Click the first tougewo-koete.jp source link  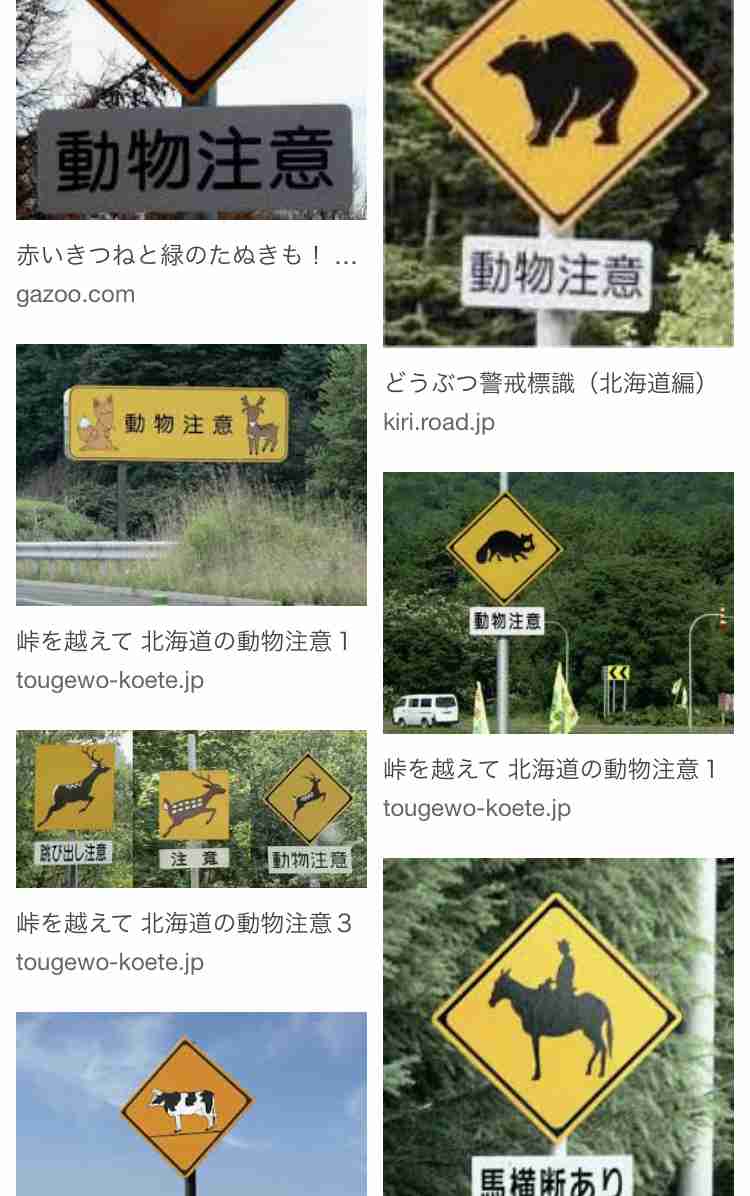tap(110, 680)
